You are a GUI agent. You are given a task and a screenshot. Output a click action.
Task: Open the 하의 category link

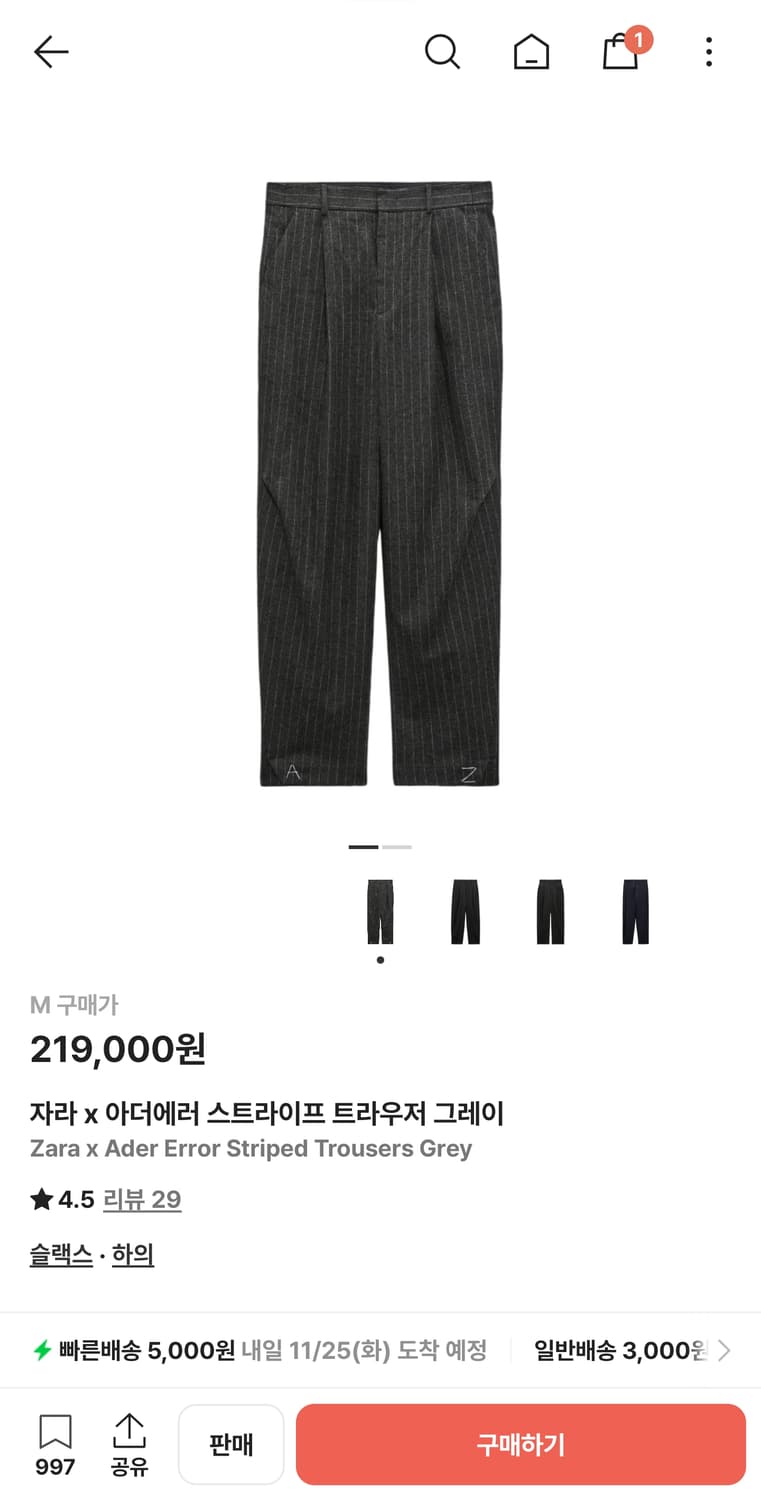click(133, 1254)
